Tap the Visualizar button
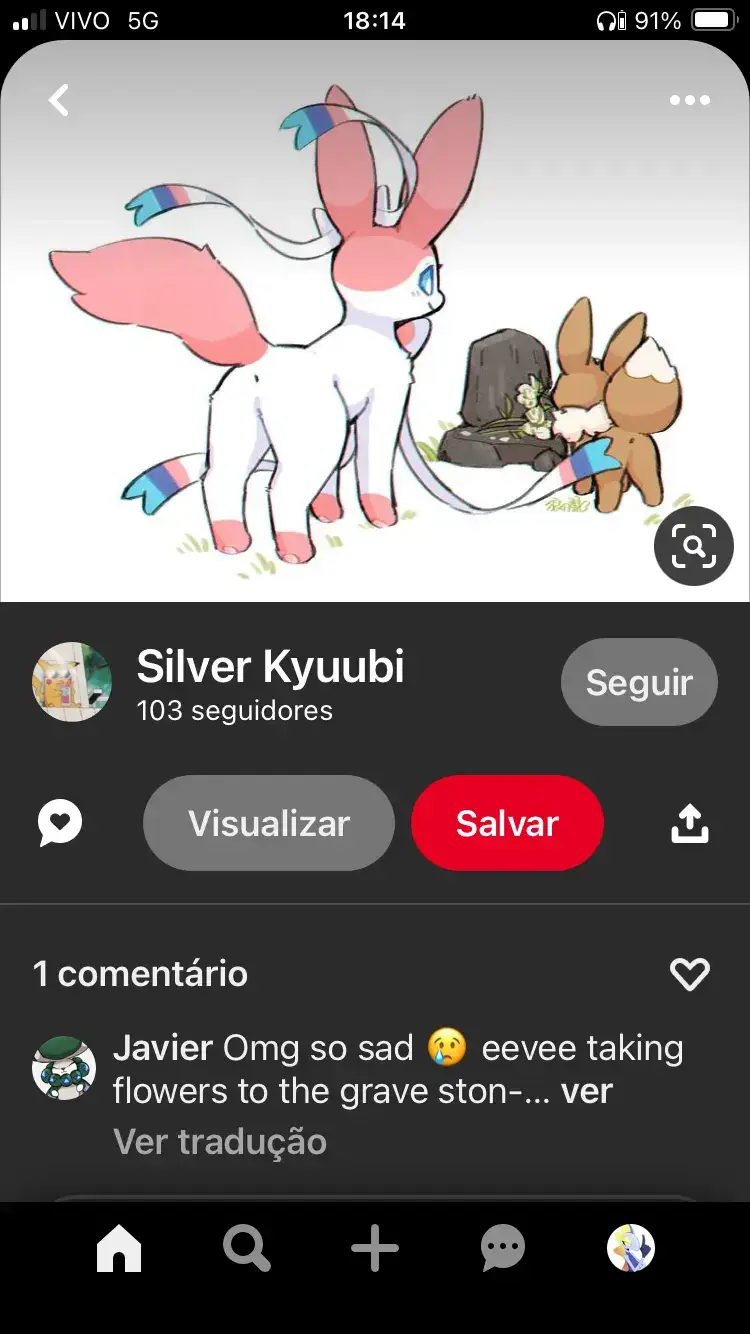The height and width of the screenshot is (1334, 750). (269, 823)
